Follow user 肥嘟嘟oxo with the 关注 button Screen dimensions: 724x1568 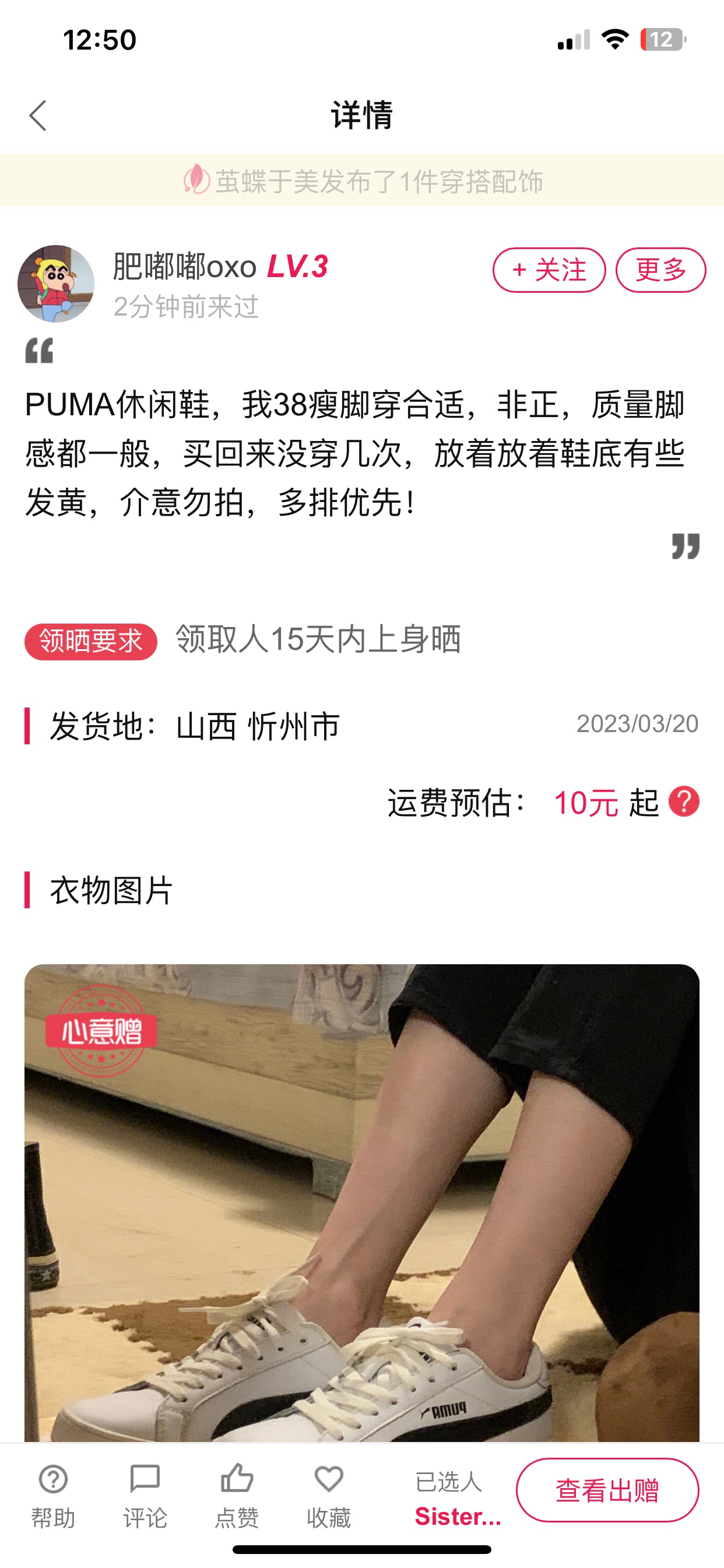pos(549,269)
